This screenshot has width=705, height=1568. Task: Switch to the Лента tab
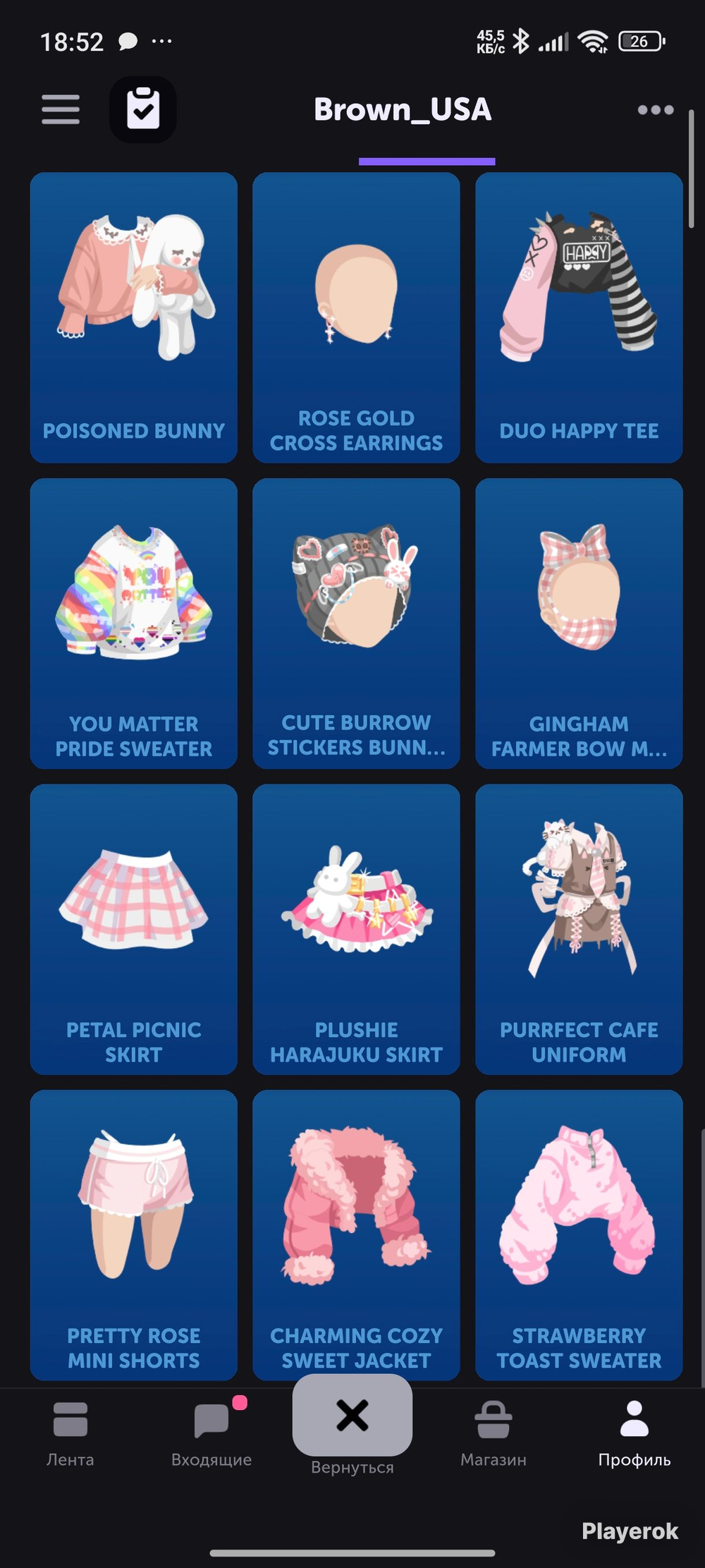(x=70, y=1435)
